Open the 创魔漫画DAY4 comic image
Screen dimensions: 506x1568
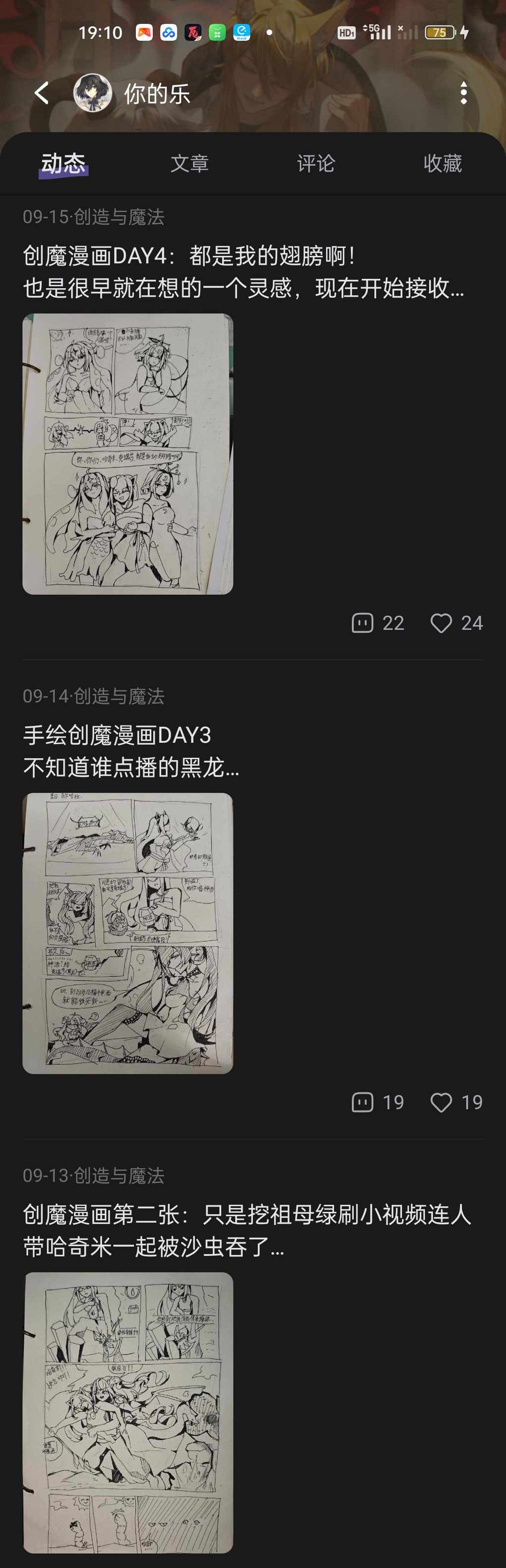(x=128, y=454)
